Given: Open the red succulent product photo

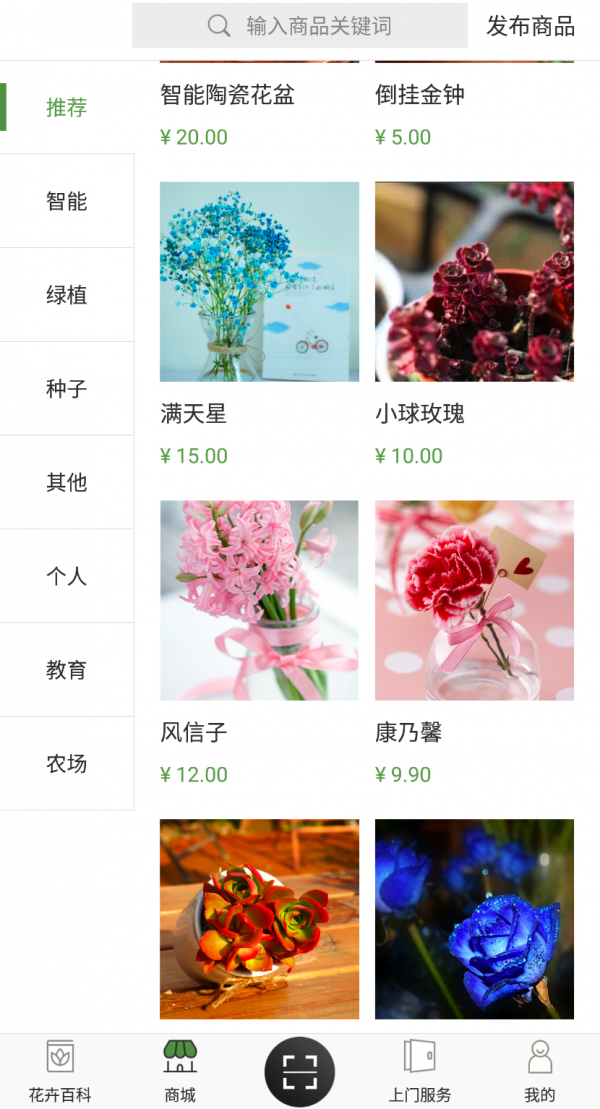Looking at the screenshot, I should tap(259, 919).
